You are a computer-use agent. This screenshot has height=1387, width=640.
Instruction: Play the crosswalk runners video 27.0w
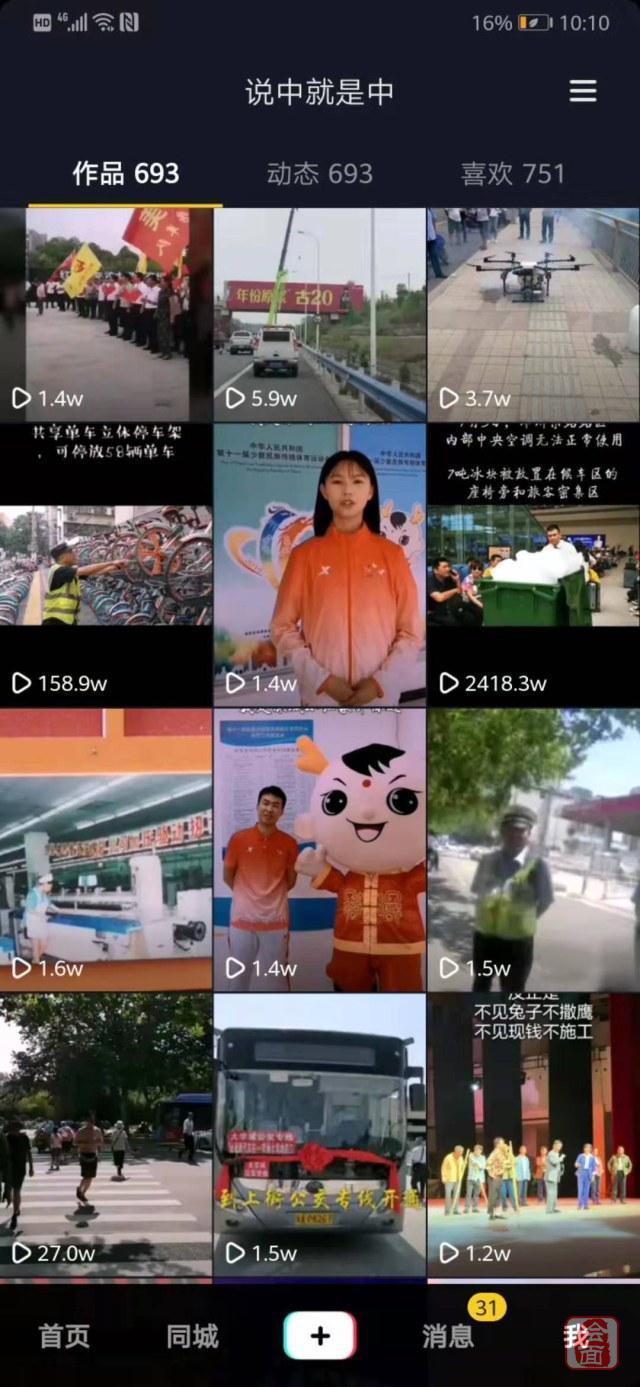click(x=106, y=1134)
